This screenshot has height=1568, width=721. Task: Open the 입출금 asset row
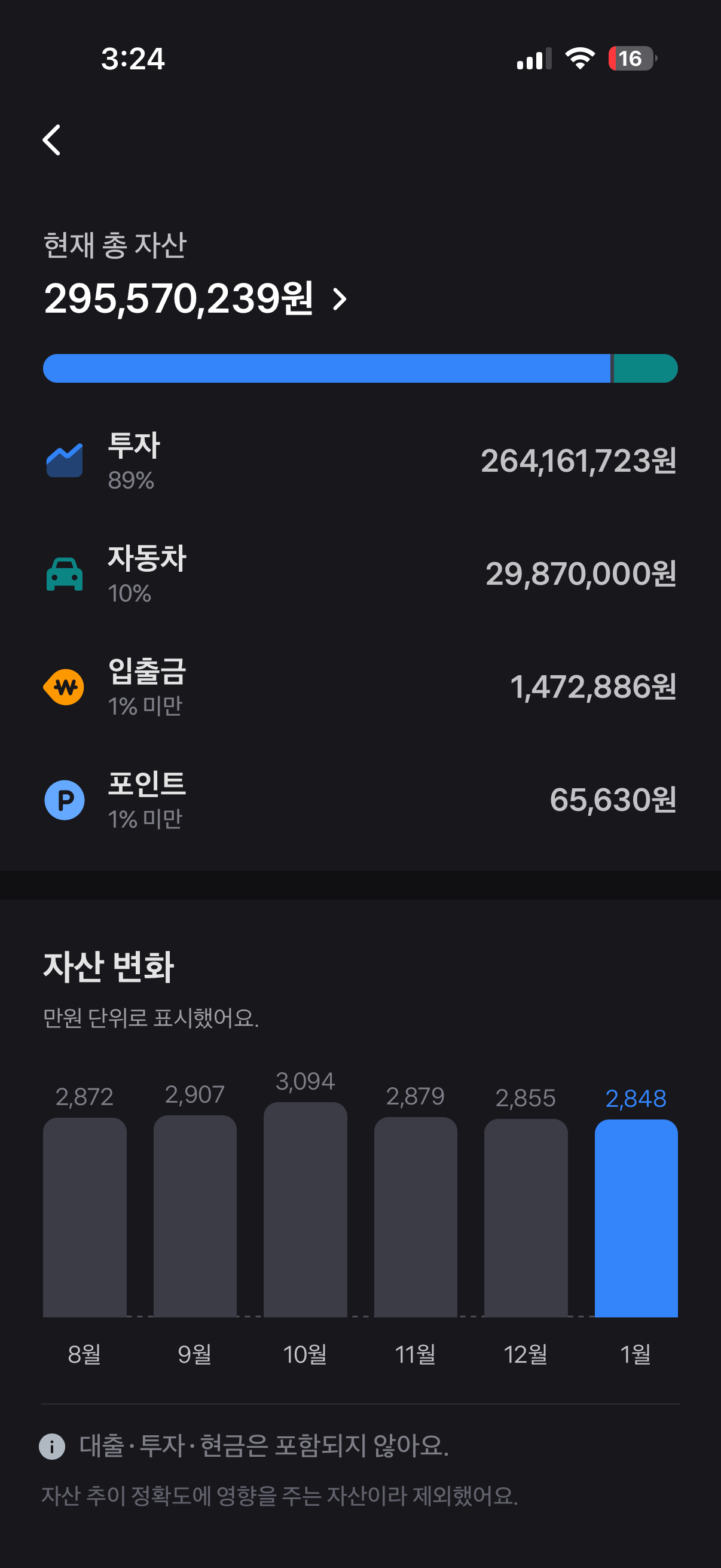[360, 687]
